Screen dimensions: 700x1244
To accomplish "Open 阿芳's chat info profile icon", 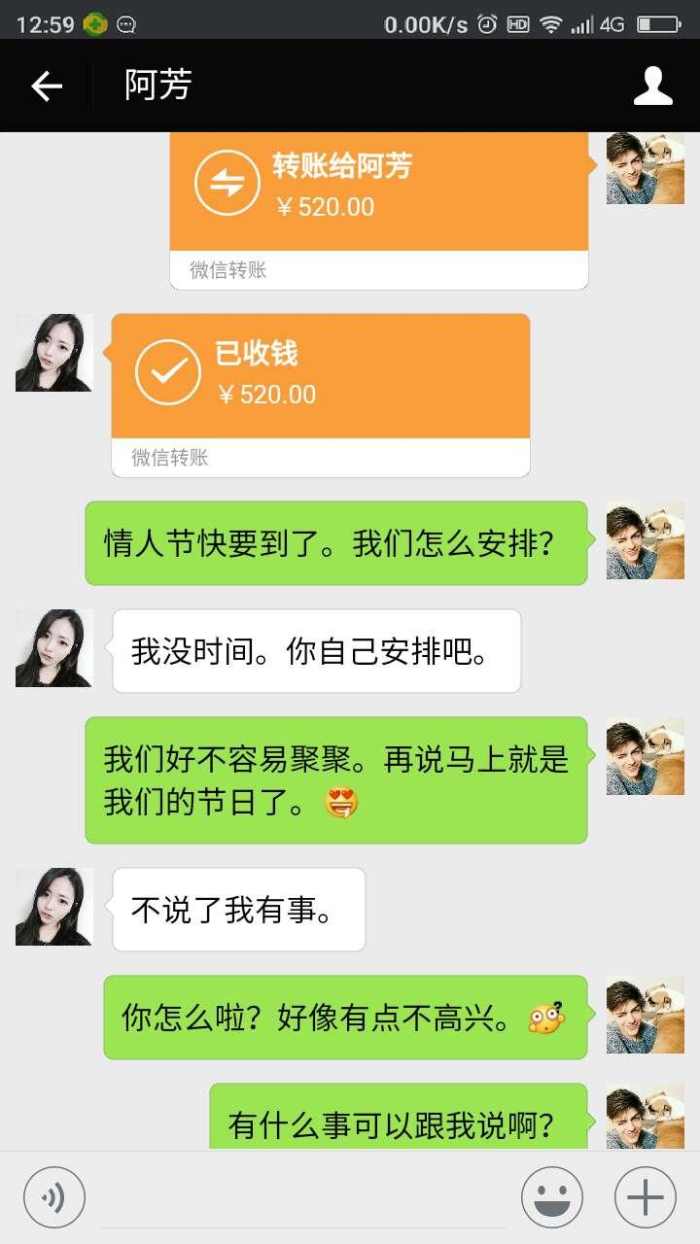I will 653,86.
